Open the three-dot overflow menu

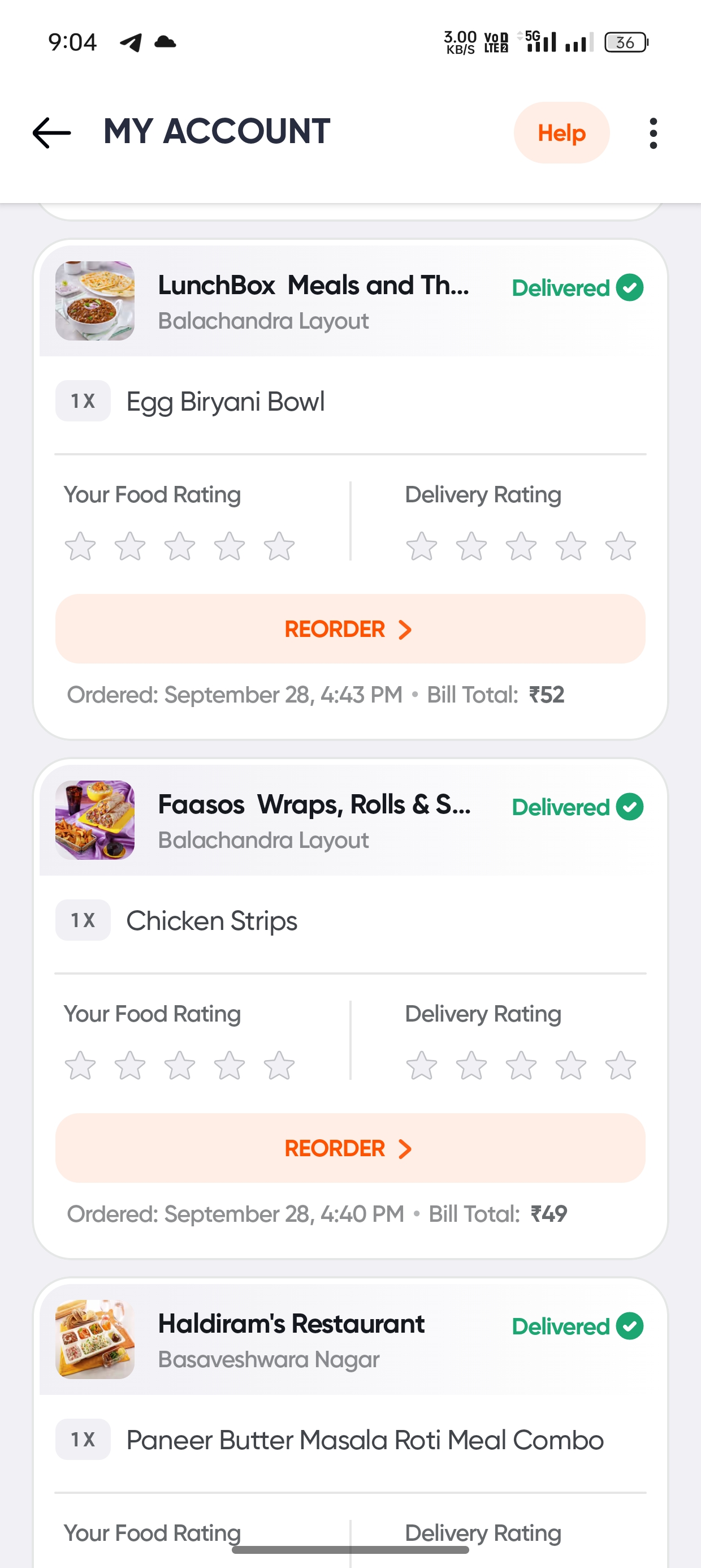pos(653,133)
